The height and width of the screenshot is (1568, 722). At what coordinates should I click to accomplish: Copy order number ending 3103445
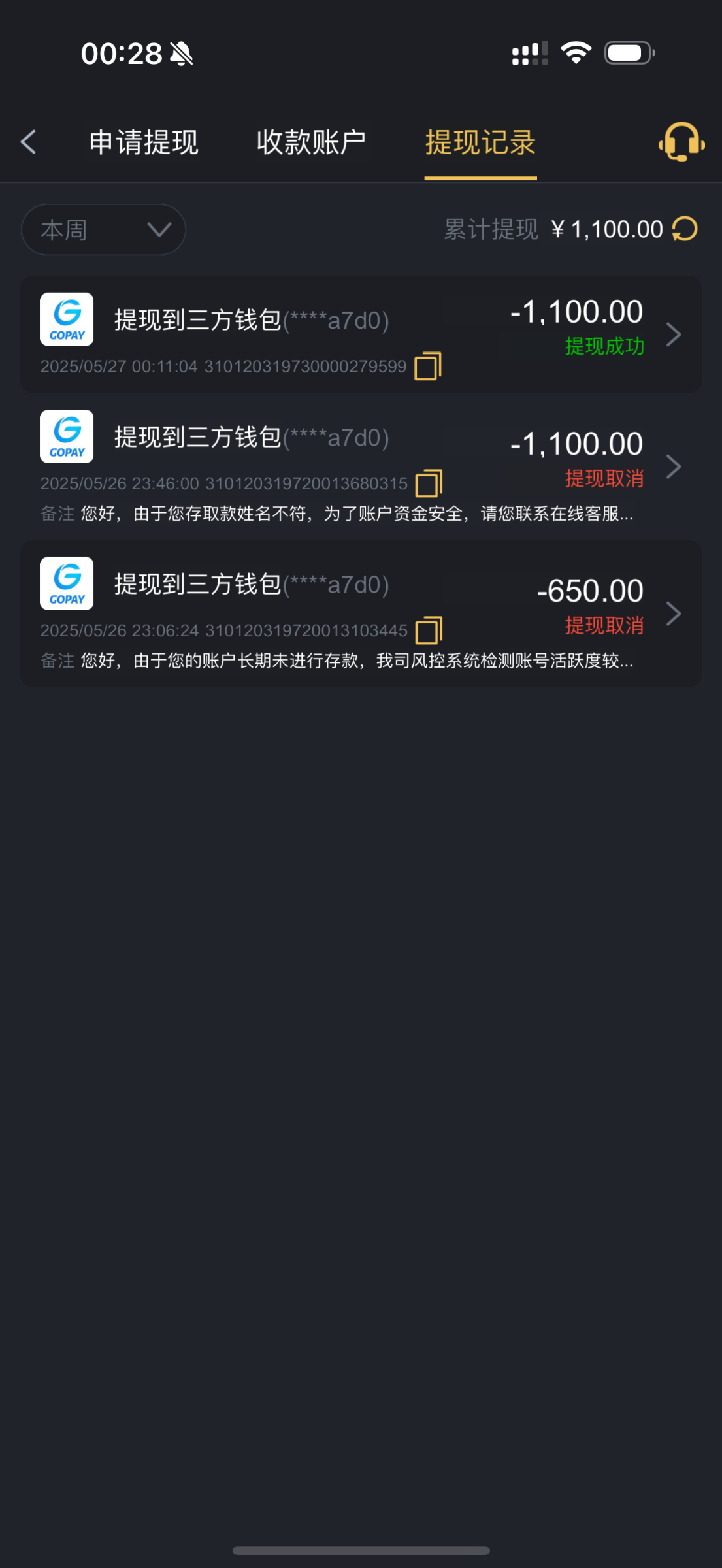[429, 630]
